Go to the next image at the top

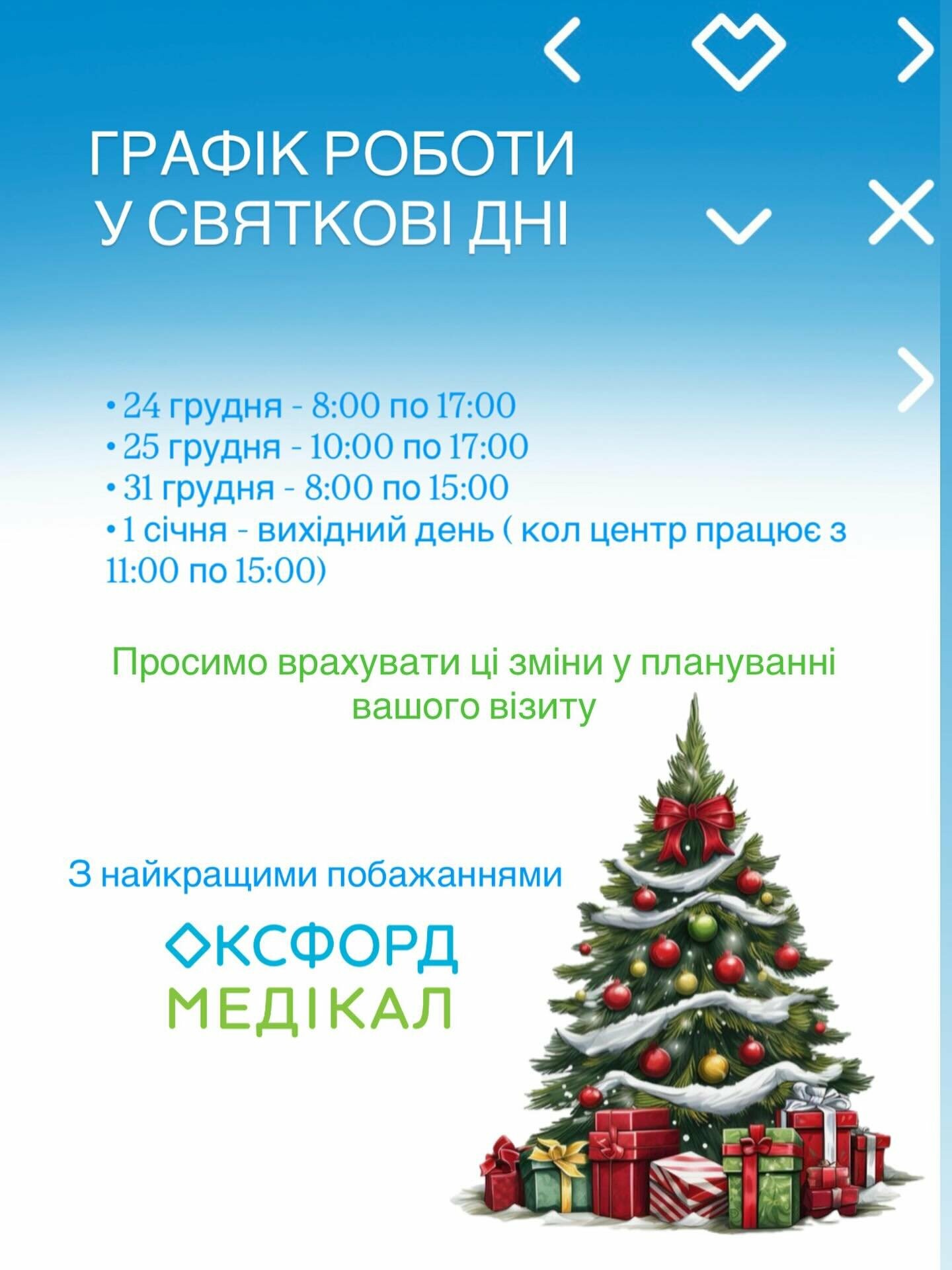916,50
